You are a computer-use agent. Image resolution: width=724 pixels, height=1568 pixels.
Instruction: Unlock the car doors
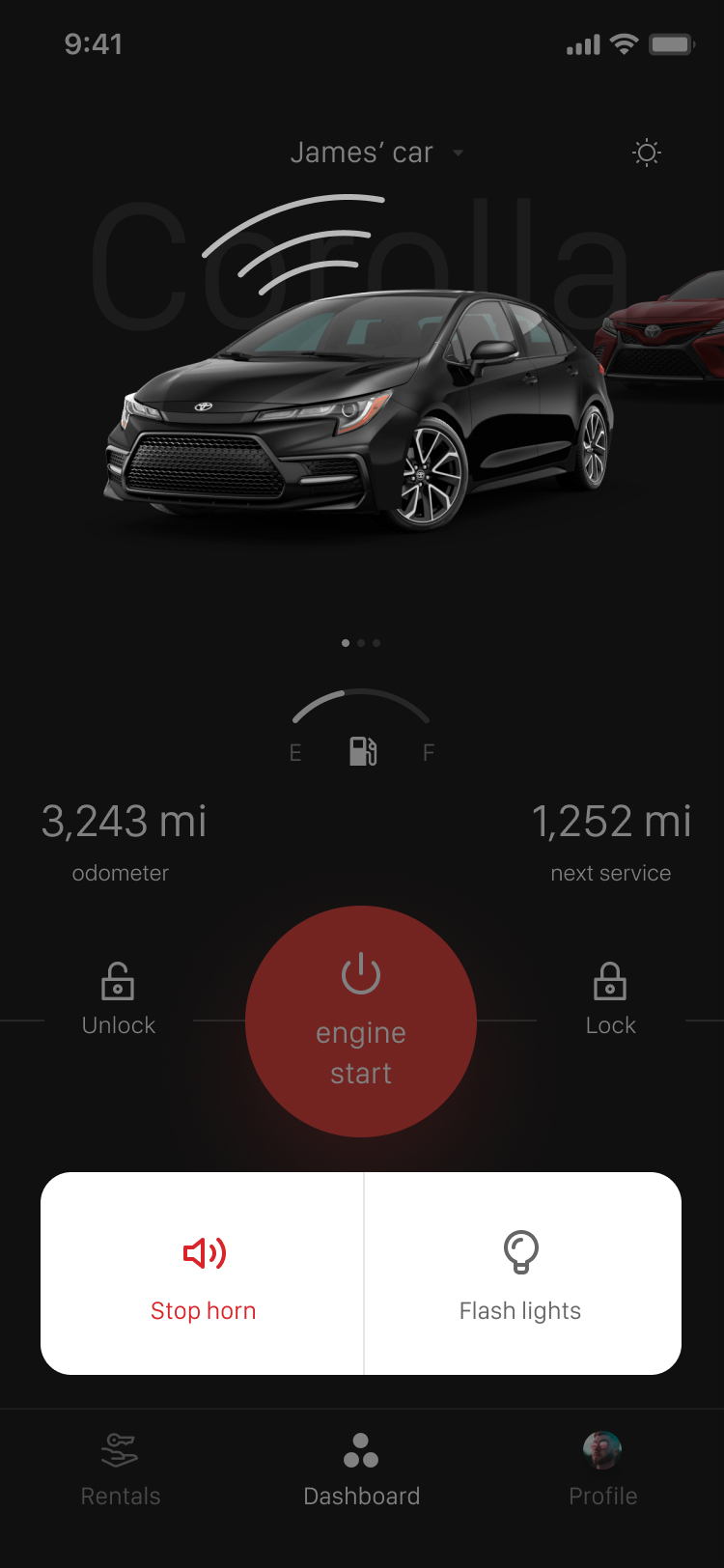coord(118,1000)
